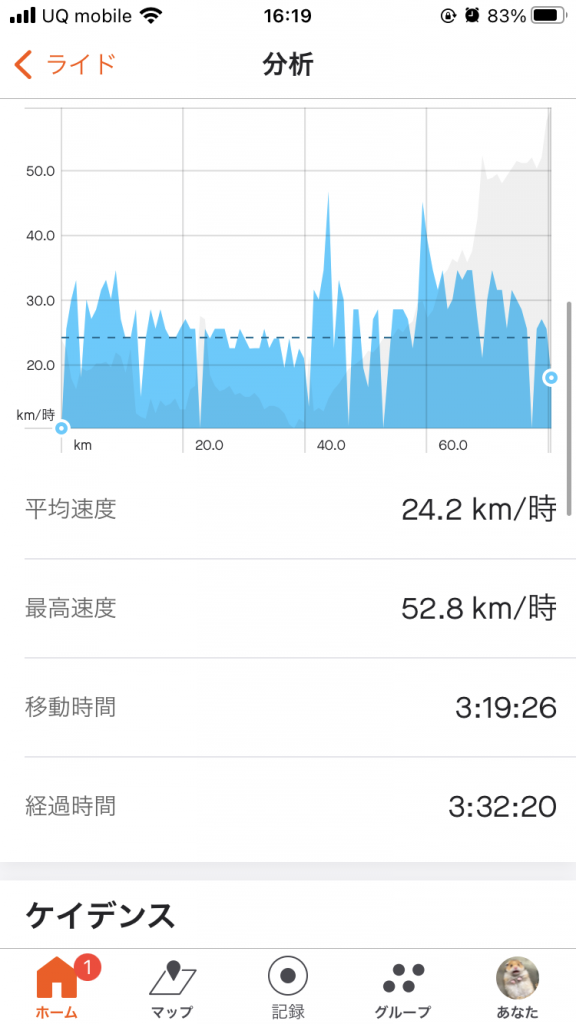Go back to the ライド screen
Viewport: 576px width, 1024px height.
point(65,65)
